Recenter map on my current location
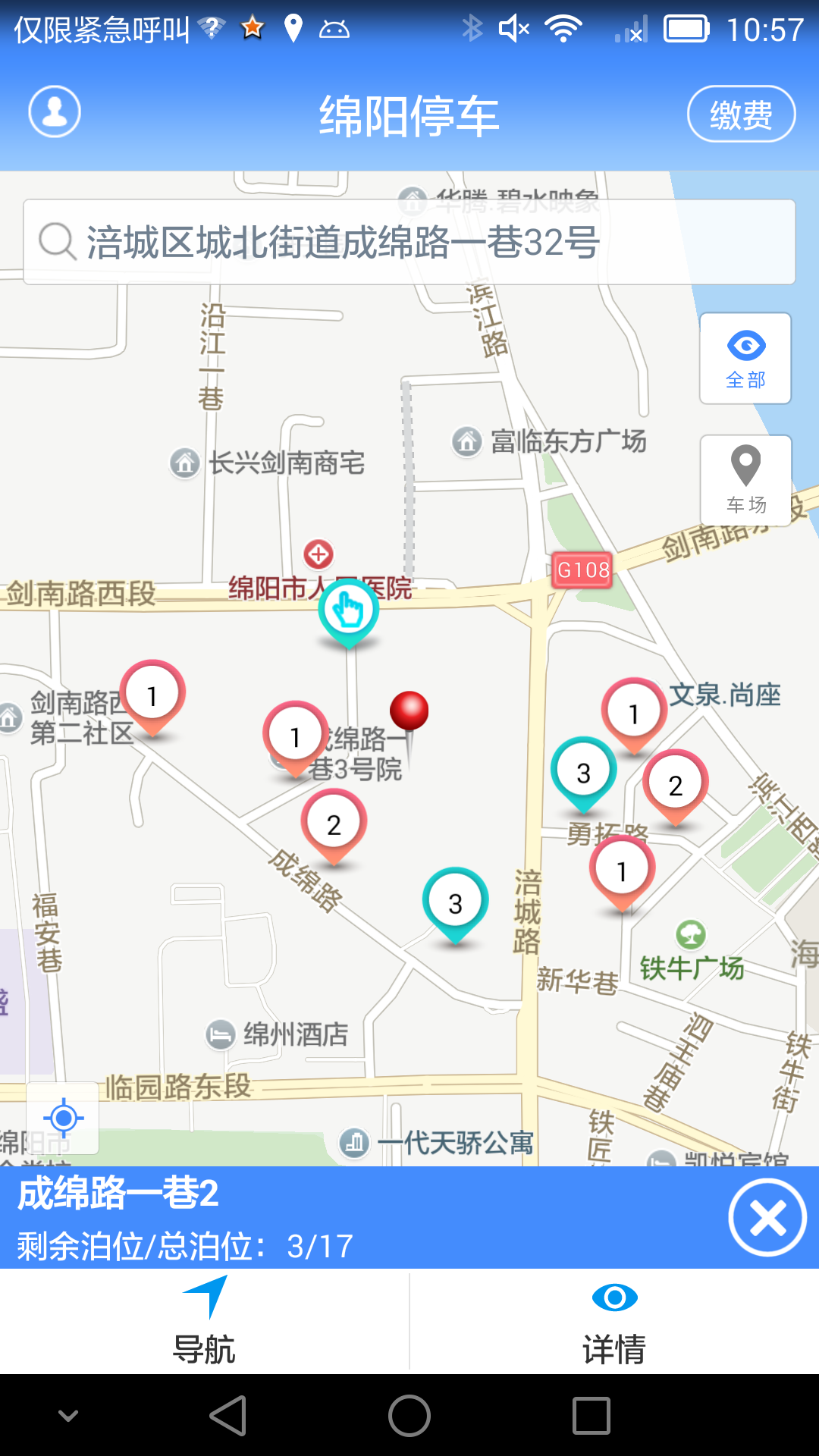Screen dimensions: 819x1456 pos(63,1118)
